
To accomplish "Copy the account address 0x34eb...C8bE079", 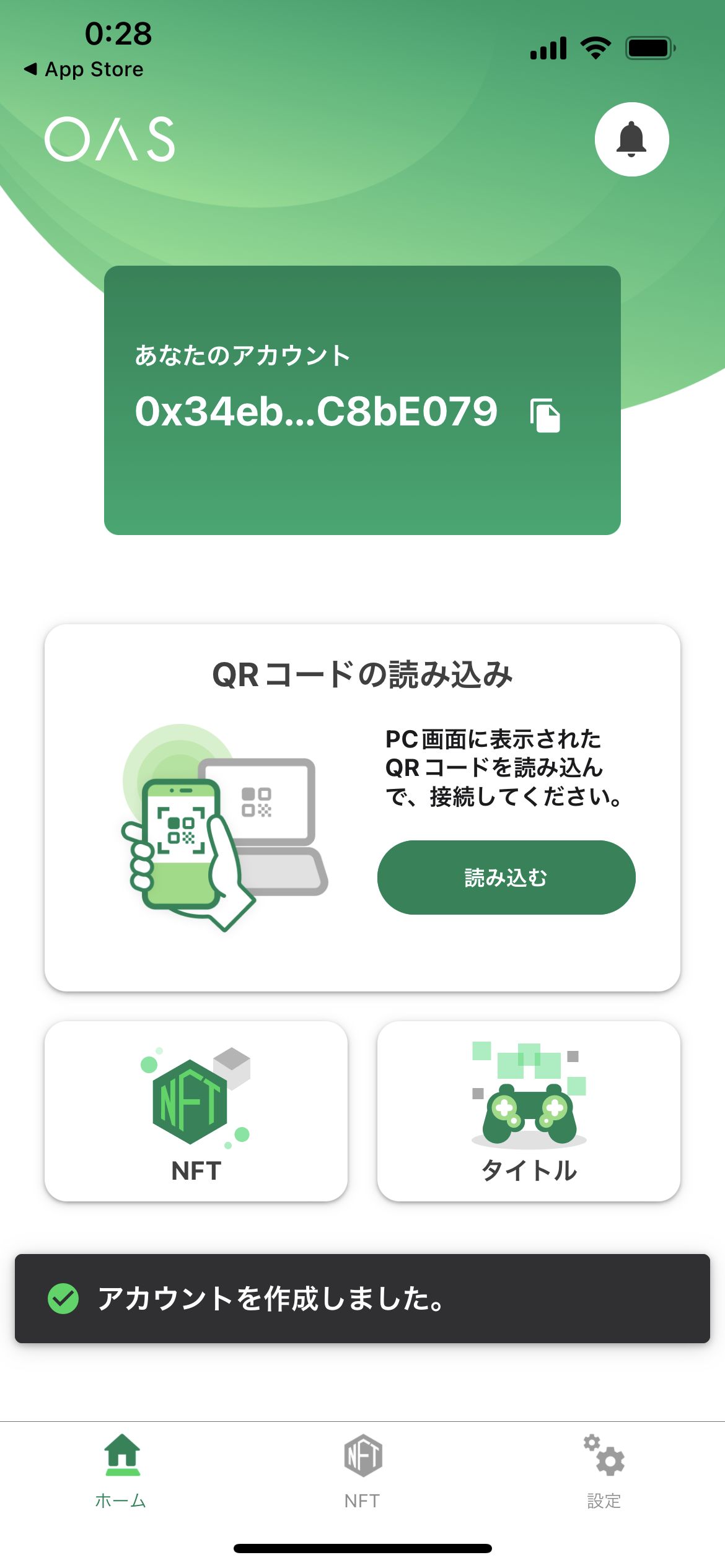I will [545, 415].
